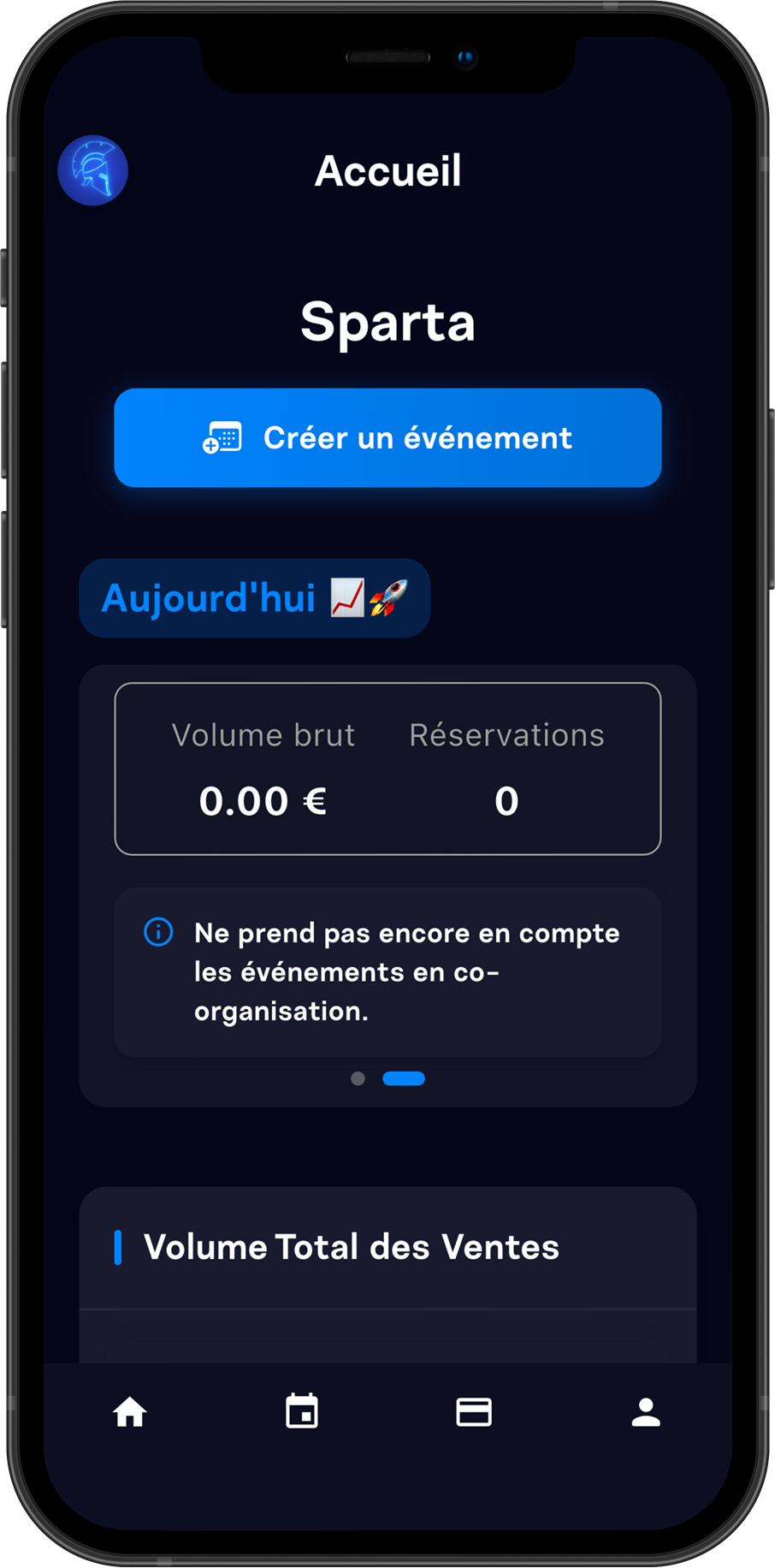Tap the Volume brut stat value
Viewport: 775px width, 1568px height.
[x=263, y=800]
